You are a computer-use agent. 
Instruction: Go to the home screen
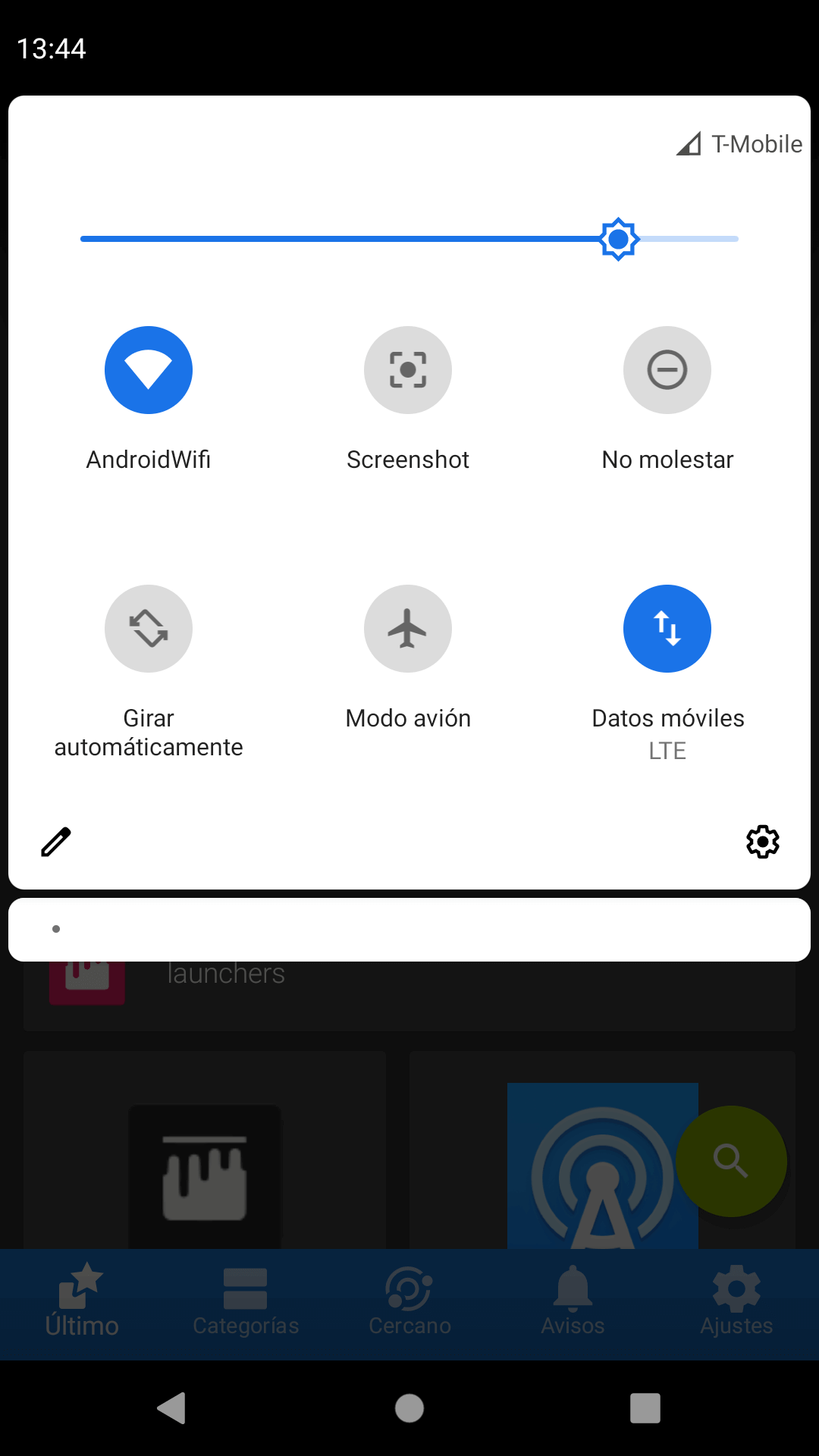point(409,1408)
